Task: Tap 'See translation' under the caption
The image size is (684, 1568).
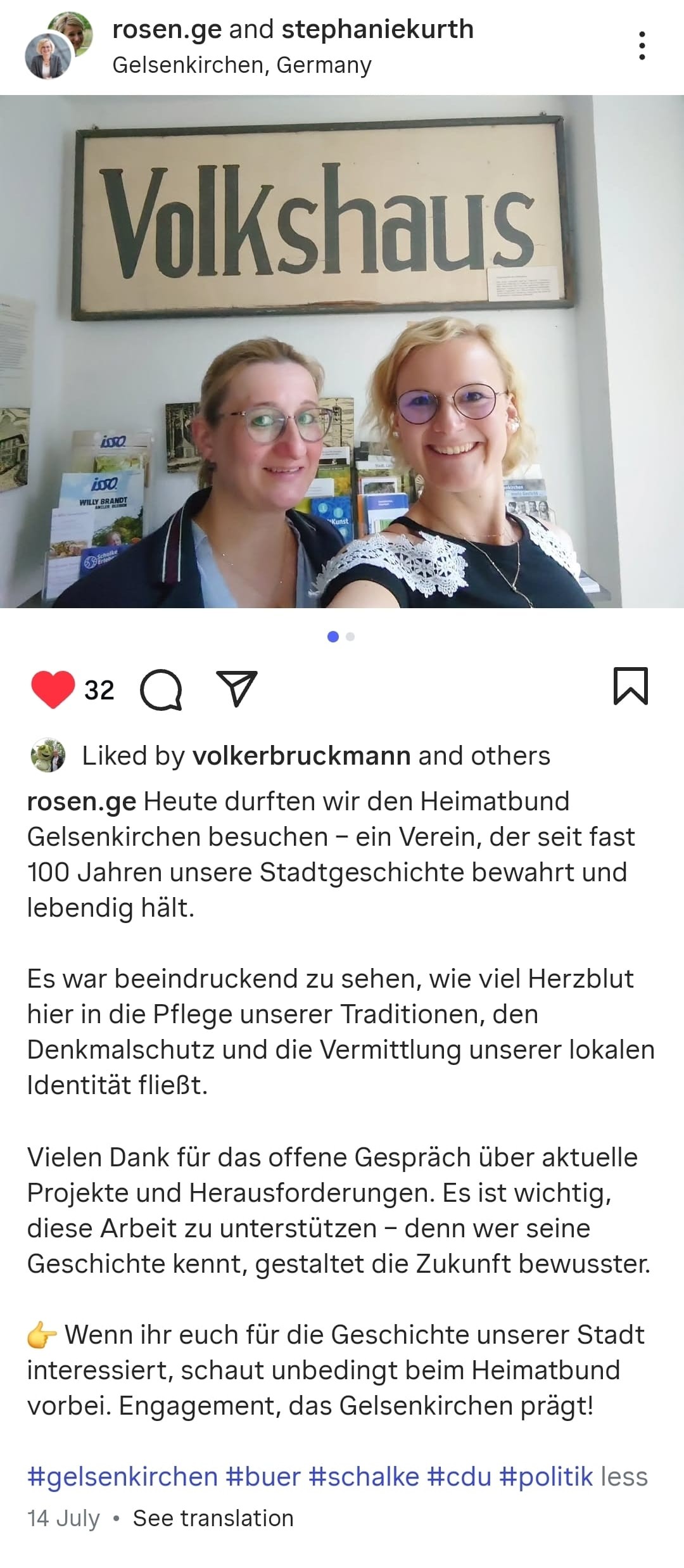Action: pyautogui.click(x=213, y=1519)
